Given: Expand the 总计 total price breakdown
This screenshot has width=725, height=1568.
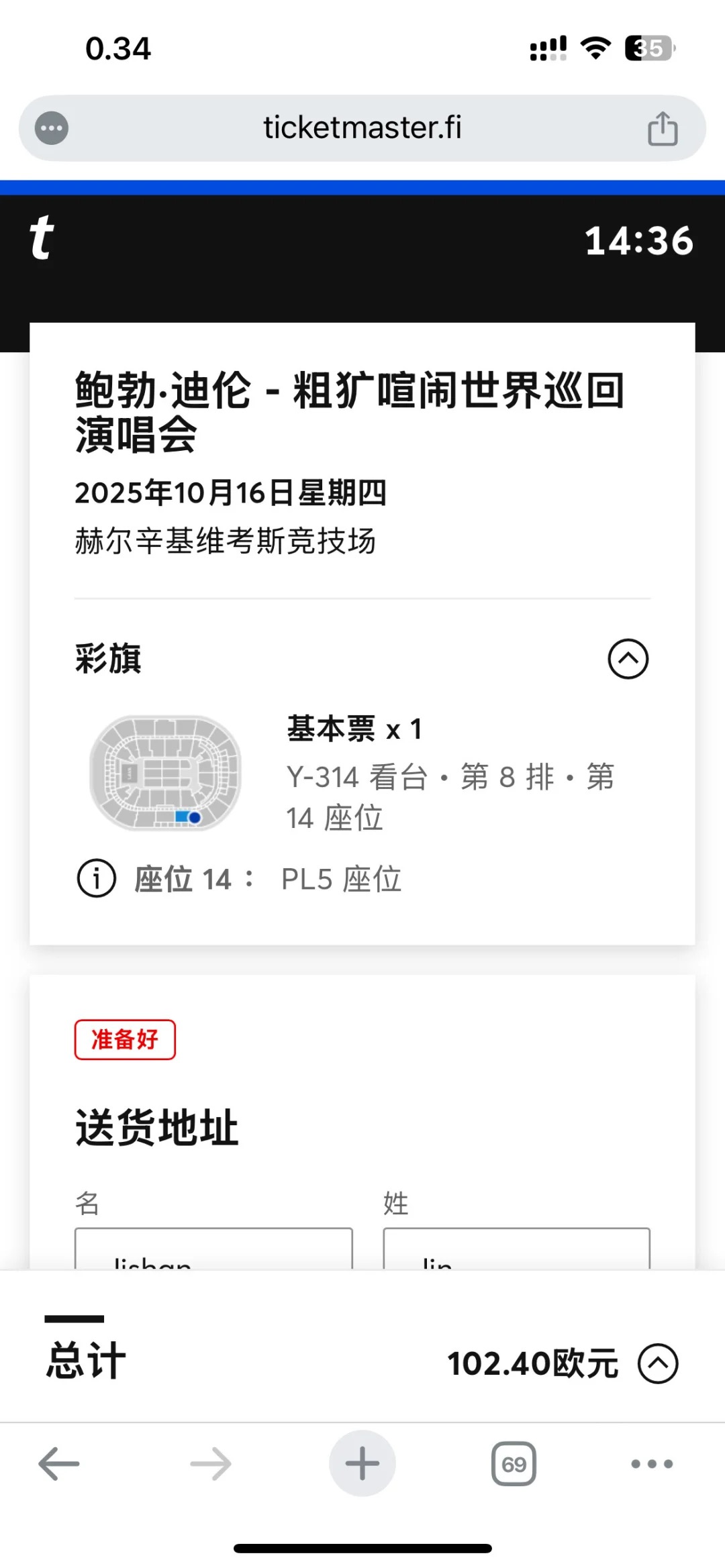Looking at the screenshot, I should [658, 1363].
